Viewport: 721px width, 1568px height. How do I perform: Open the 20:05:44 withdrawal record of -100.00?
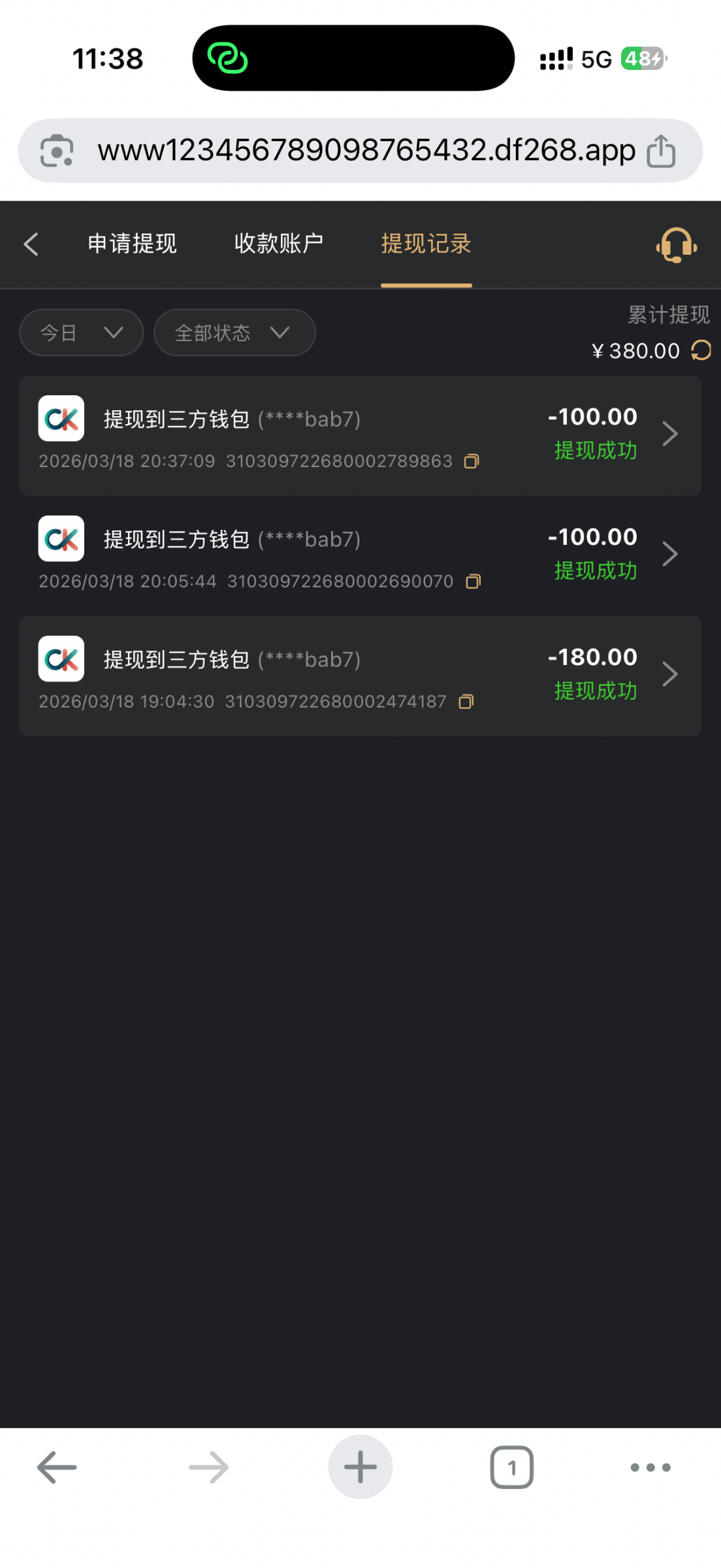pos(360,555)
